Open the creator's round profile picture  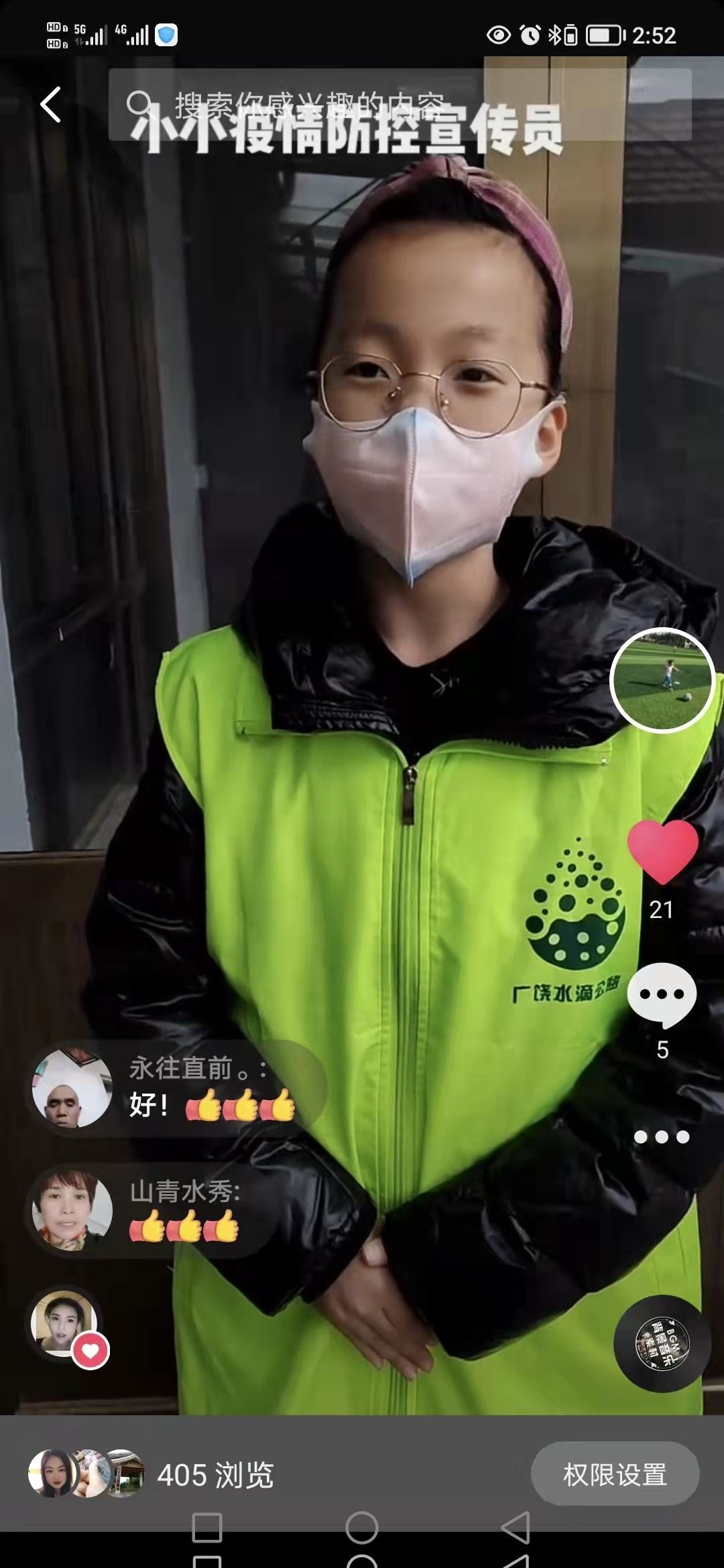pos(662,679)
